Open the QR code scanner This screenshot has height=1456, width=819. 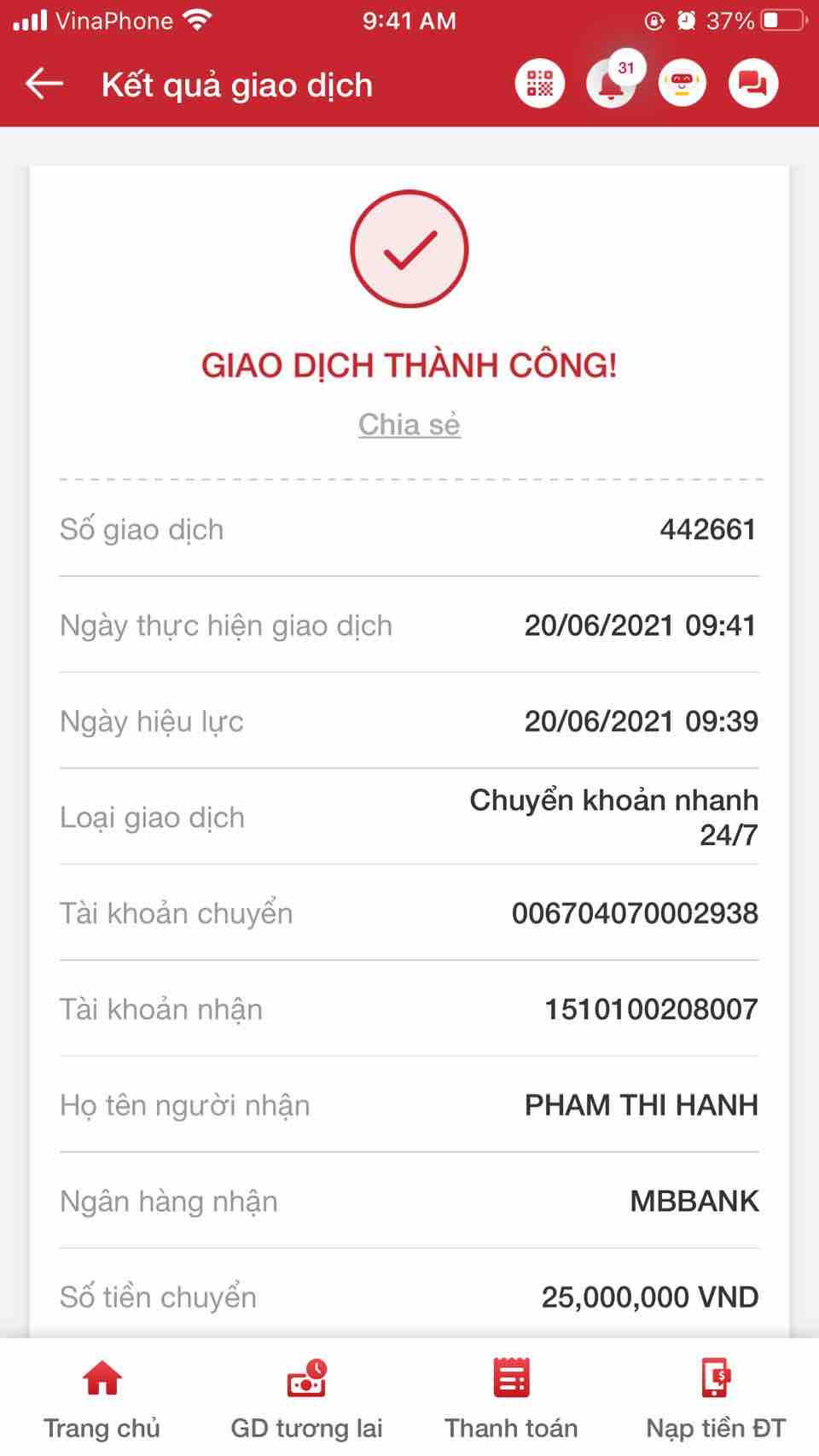click(539, 84)
